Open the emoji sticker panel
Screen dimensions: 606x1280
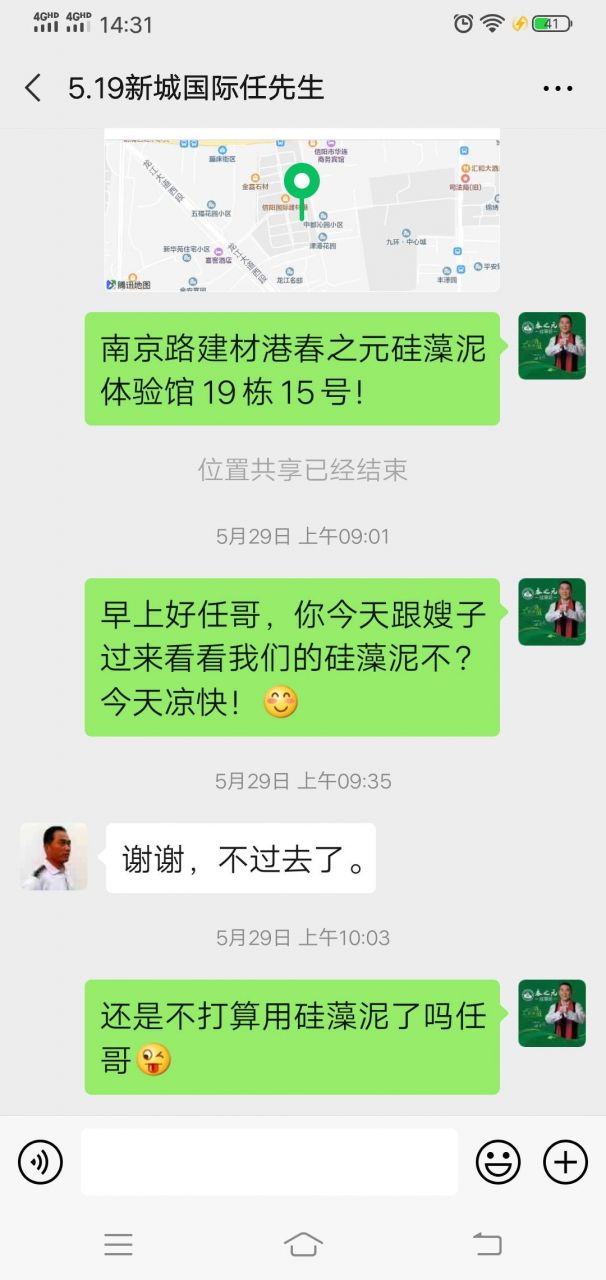pos(498,1162)
